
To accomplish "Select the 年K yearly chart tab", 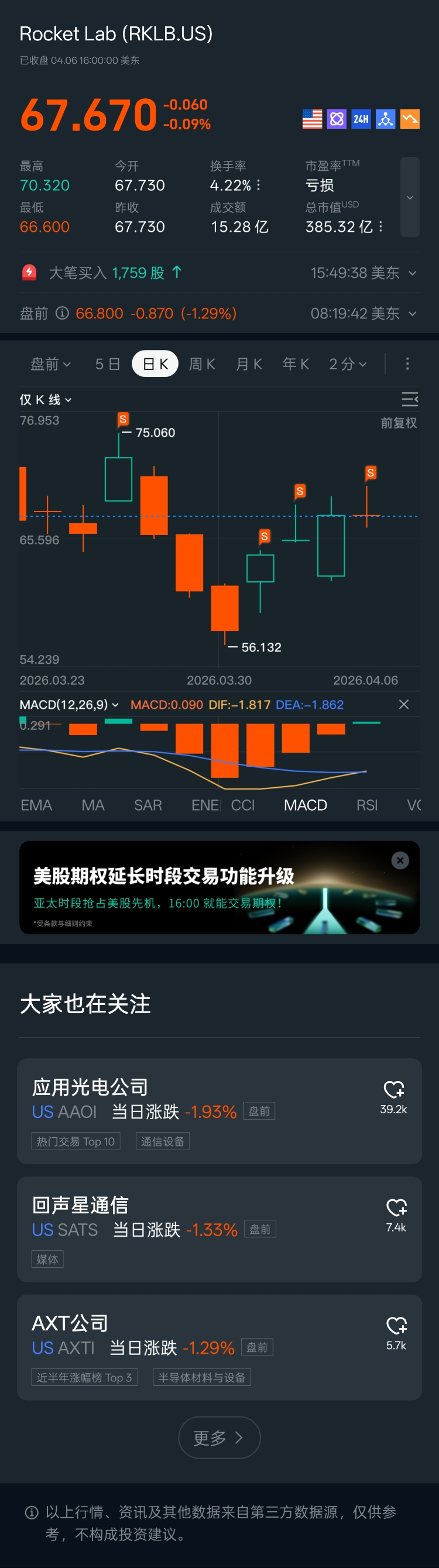I will (296, 364).
